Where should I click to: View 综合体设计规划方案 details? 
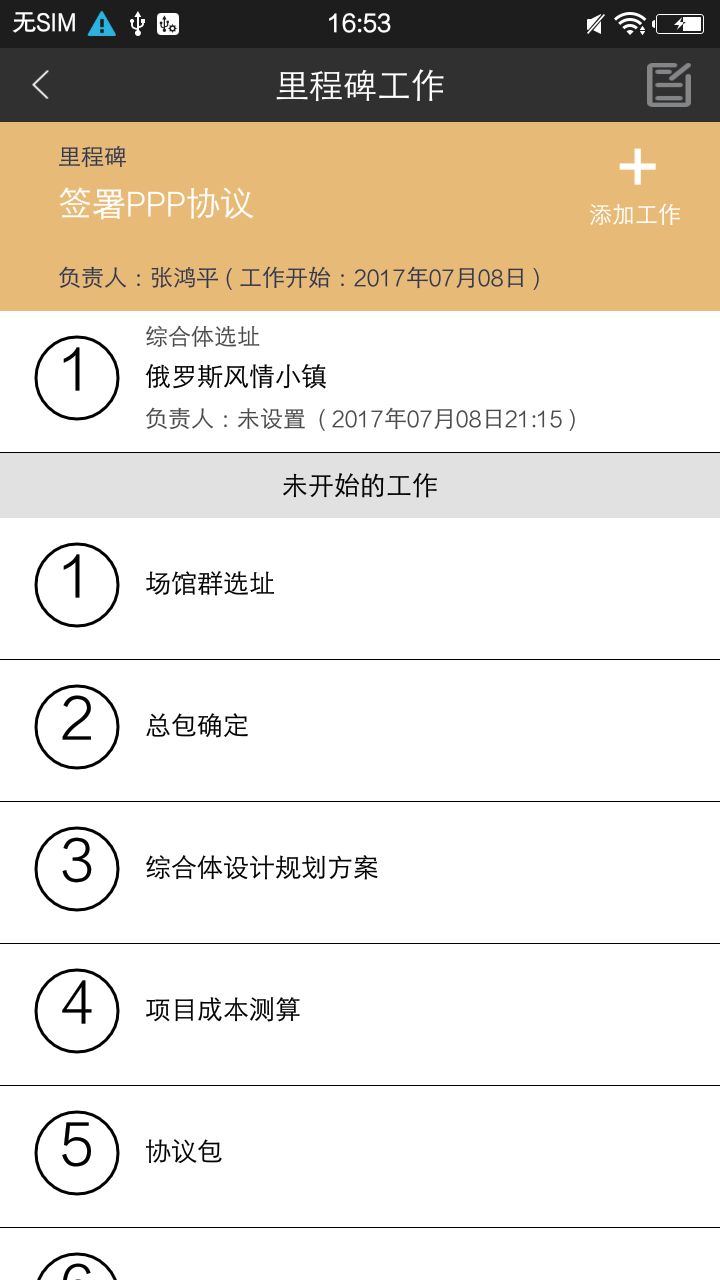coord(360,872)
